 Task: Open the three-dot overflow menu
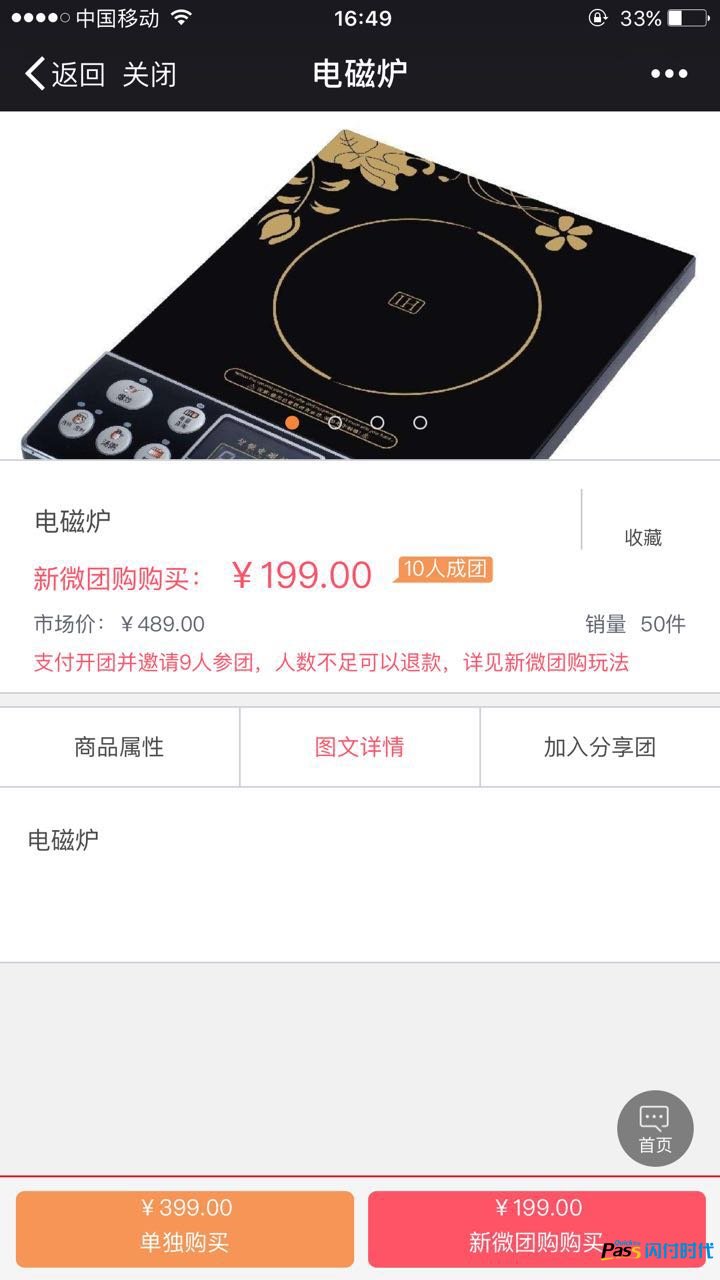click(669, 74)
